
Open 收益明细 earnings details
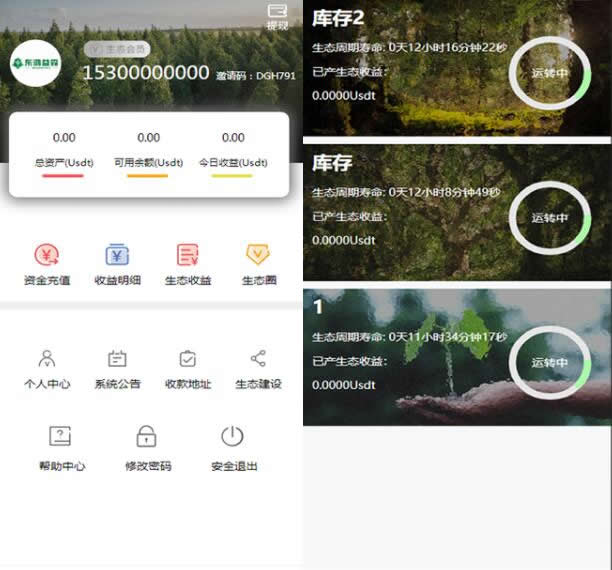click(117, 263)
